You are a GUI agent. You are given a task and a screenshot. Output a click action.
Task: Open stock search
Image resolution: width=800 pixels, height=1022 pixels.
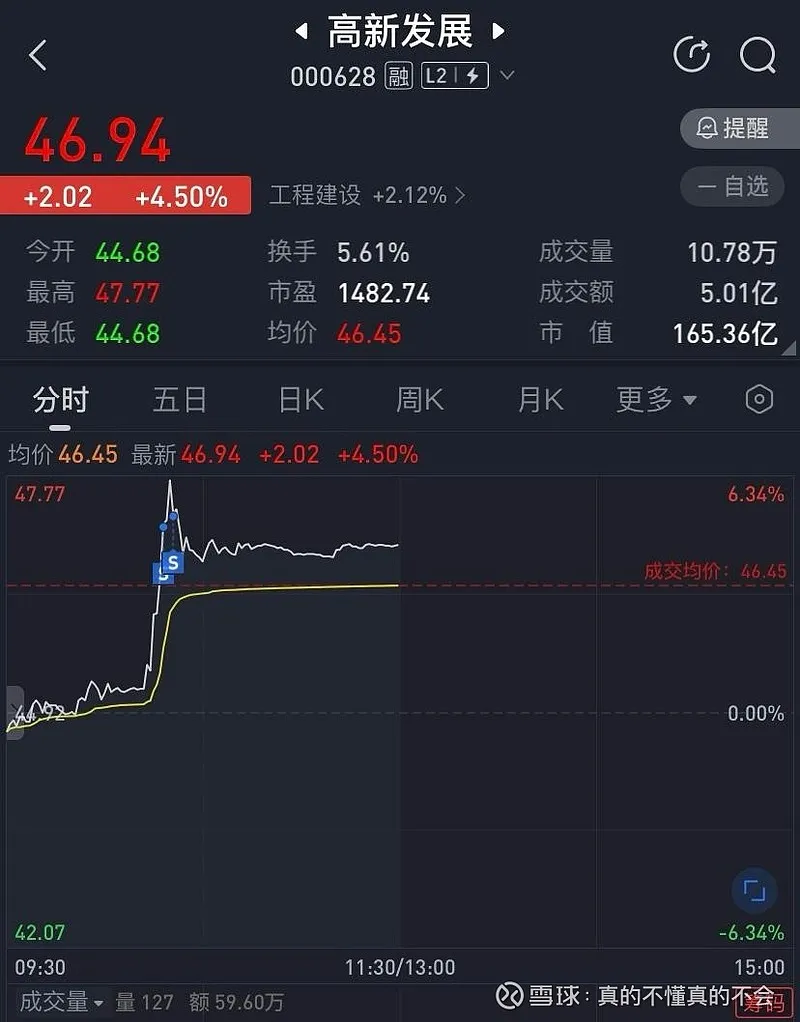click(x=757, y=55)
